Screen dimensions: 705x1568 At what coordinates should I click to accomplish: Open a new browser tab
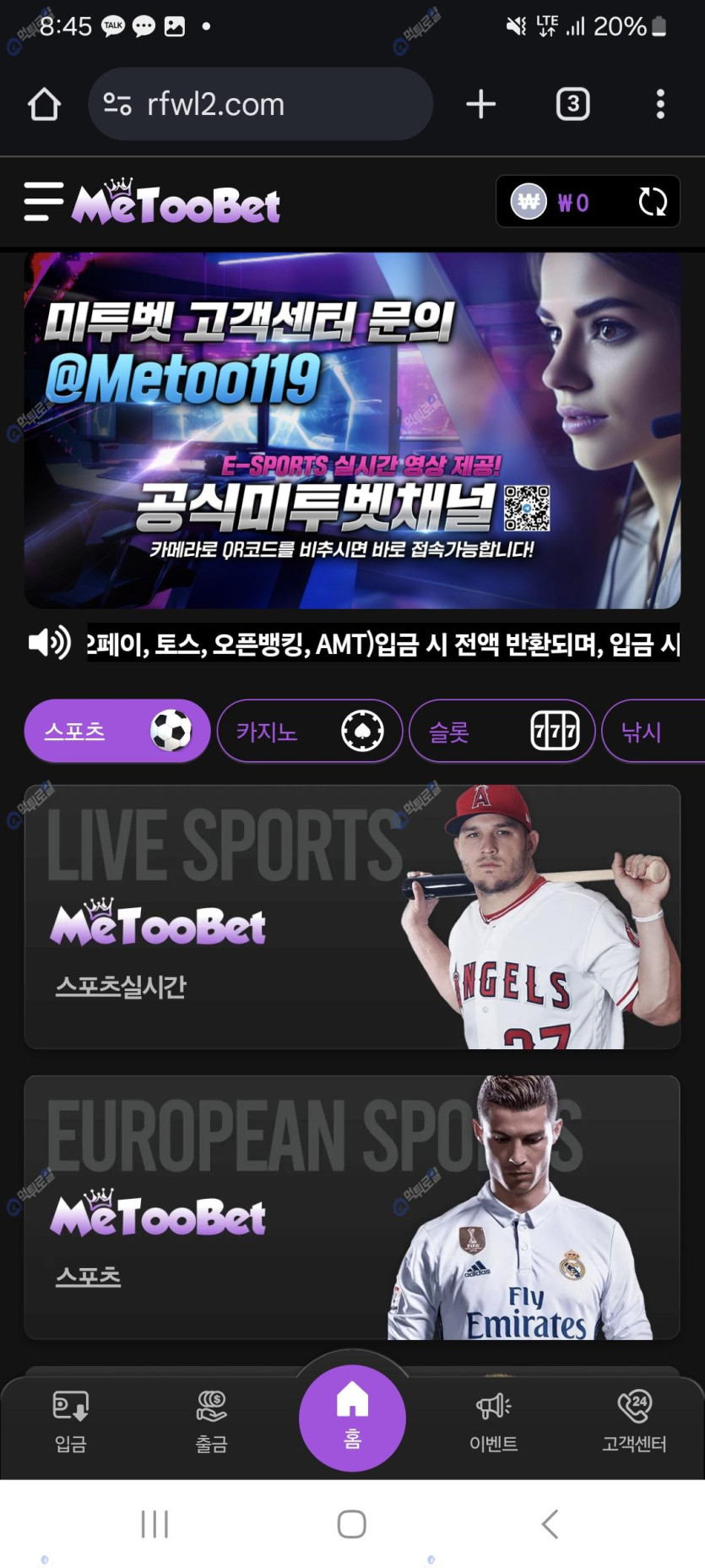480,105
